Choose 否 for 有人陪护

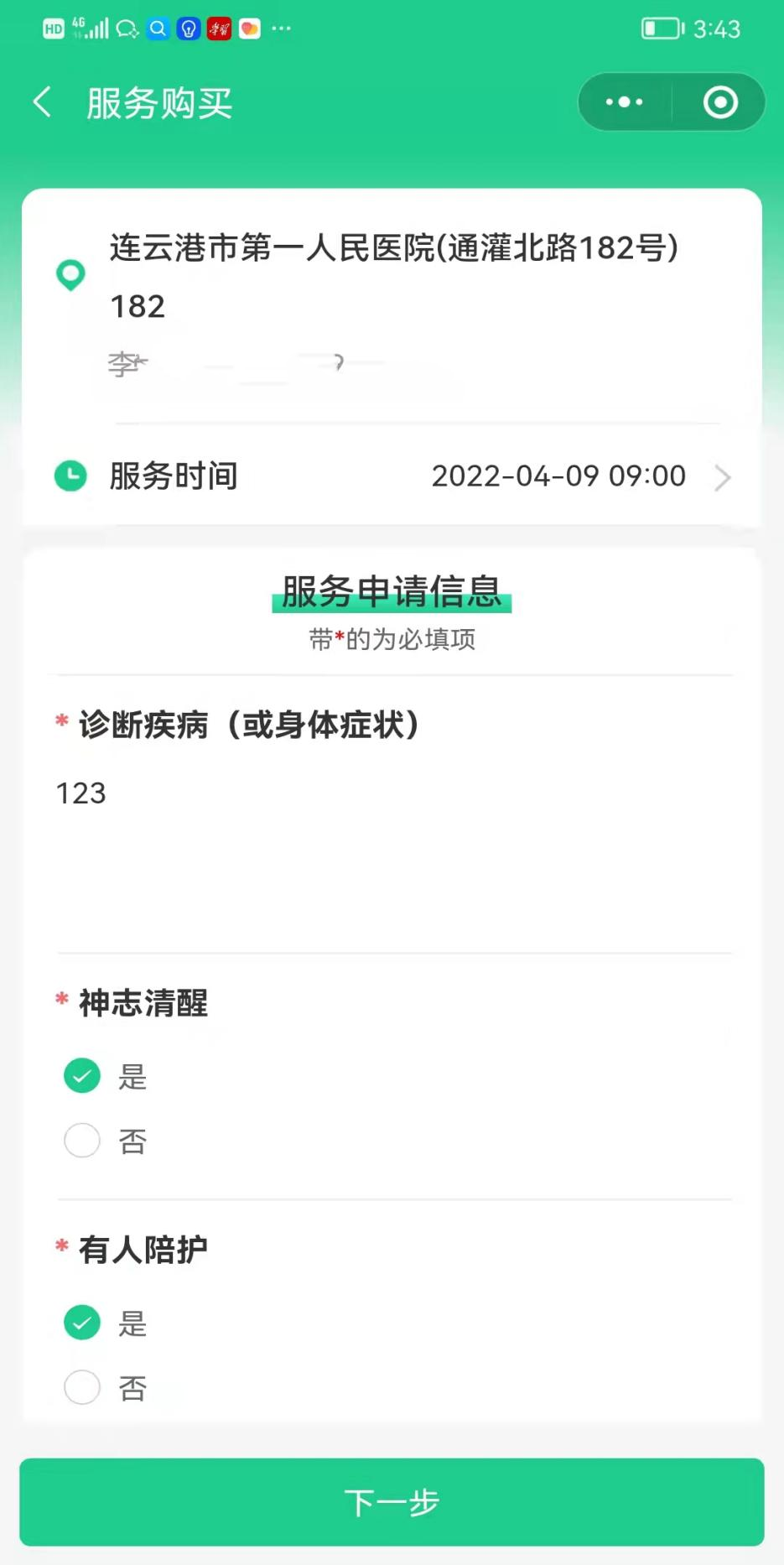82,1387
